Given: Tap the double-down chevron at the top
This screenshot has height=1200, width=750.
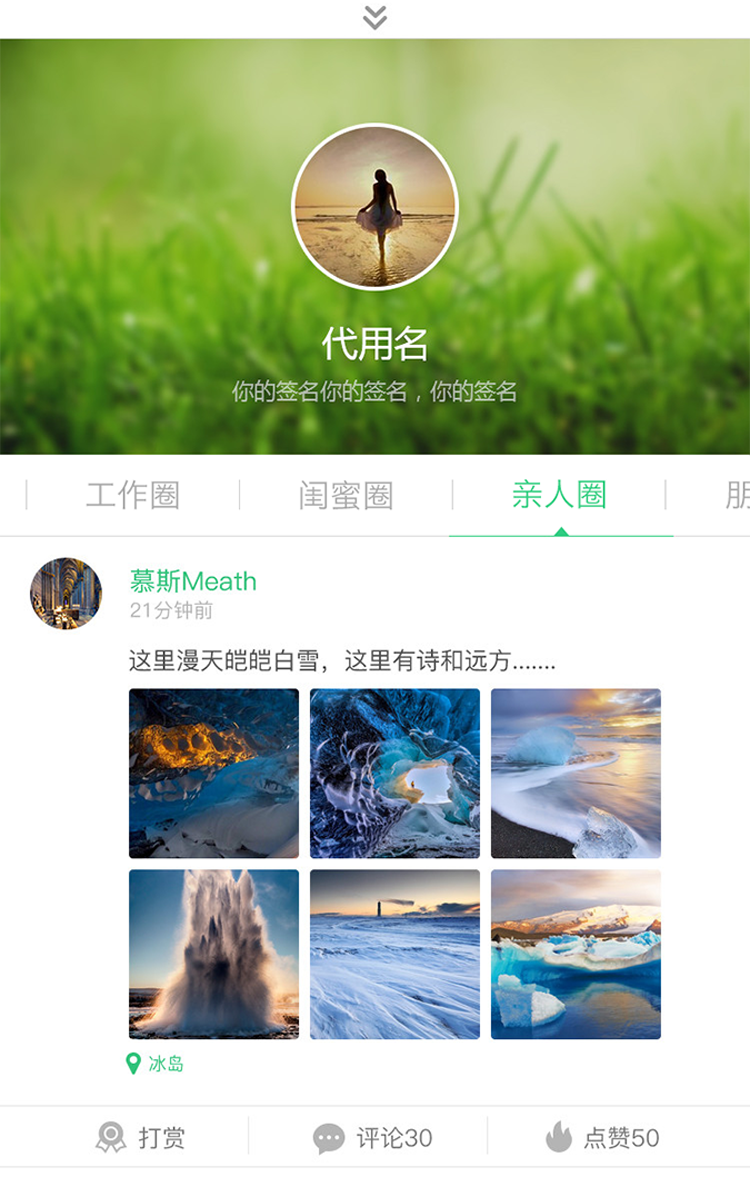Looking at the screenshot, I should click(375, 17).
